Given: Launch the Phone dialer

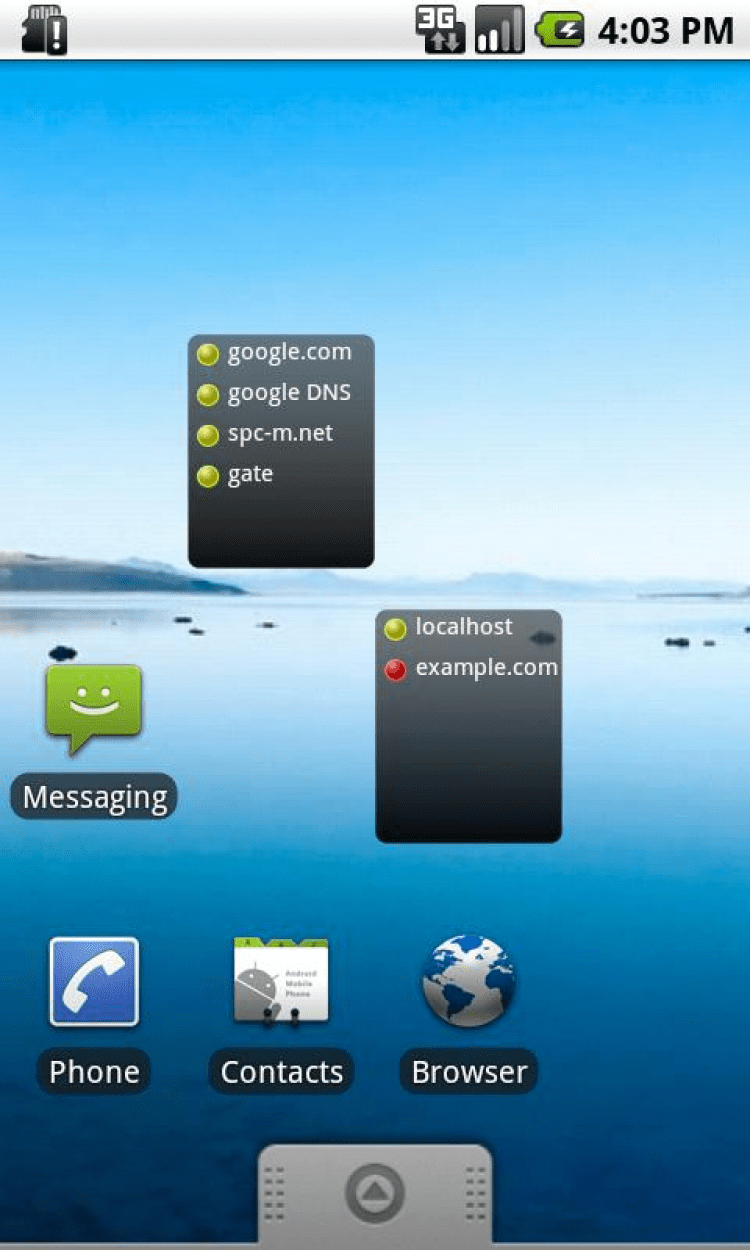Looking at the screenshot, I should coord(94,982).
